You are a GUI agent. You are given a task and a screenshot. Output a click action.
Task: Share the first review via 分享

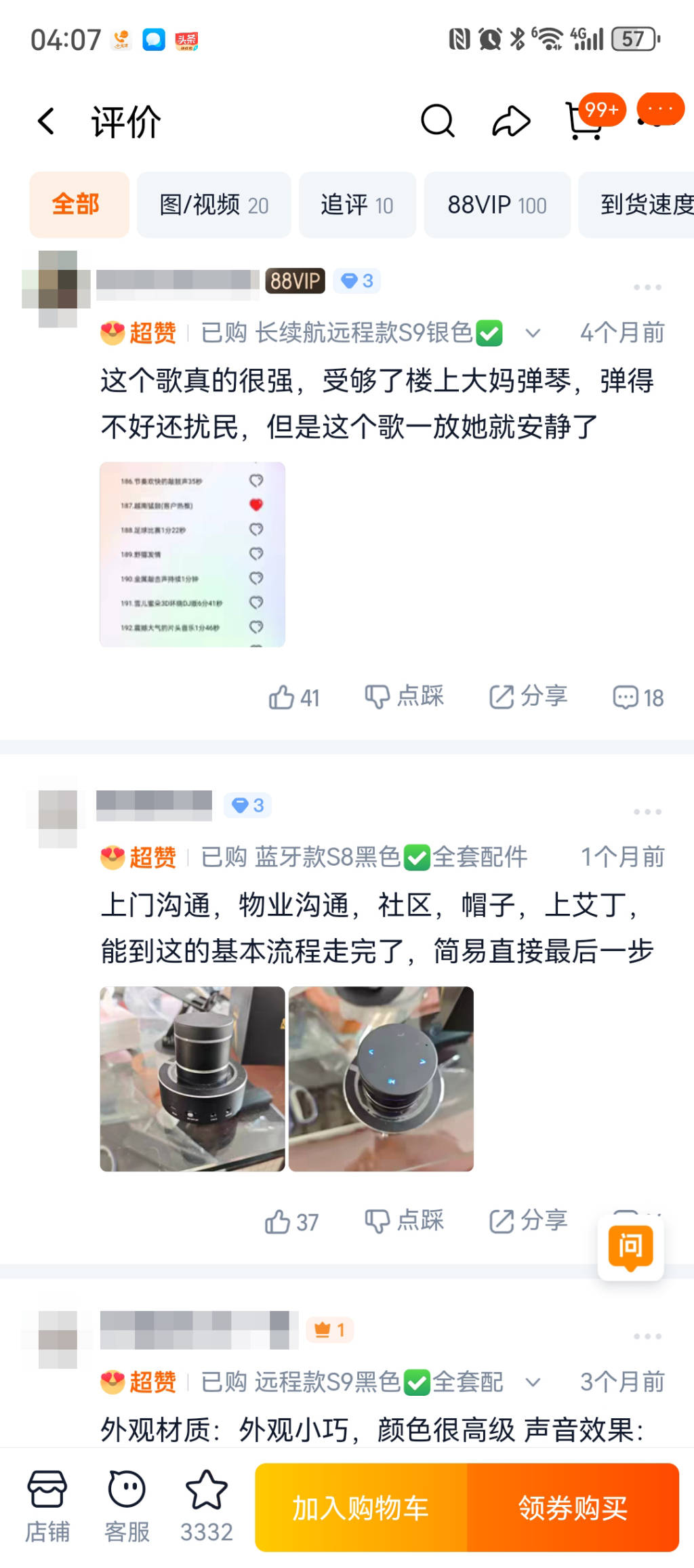[x=528, y=696]
